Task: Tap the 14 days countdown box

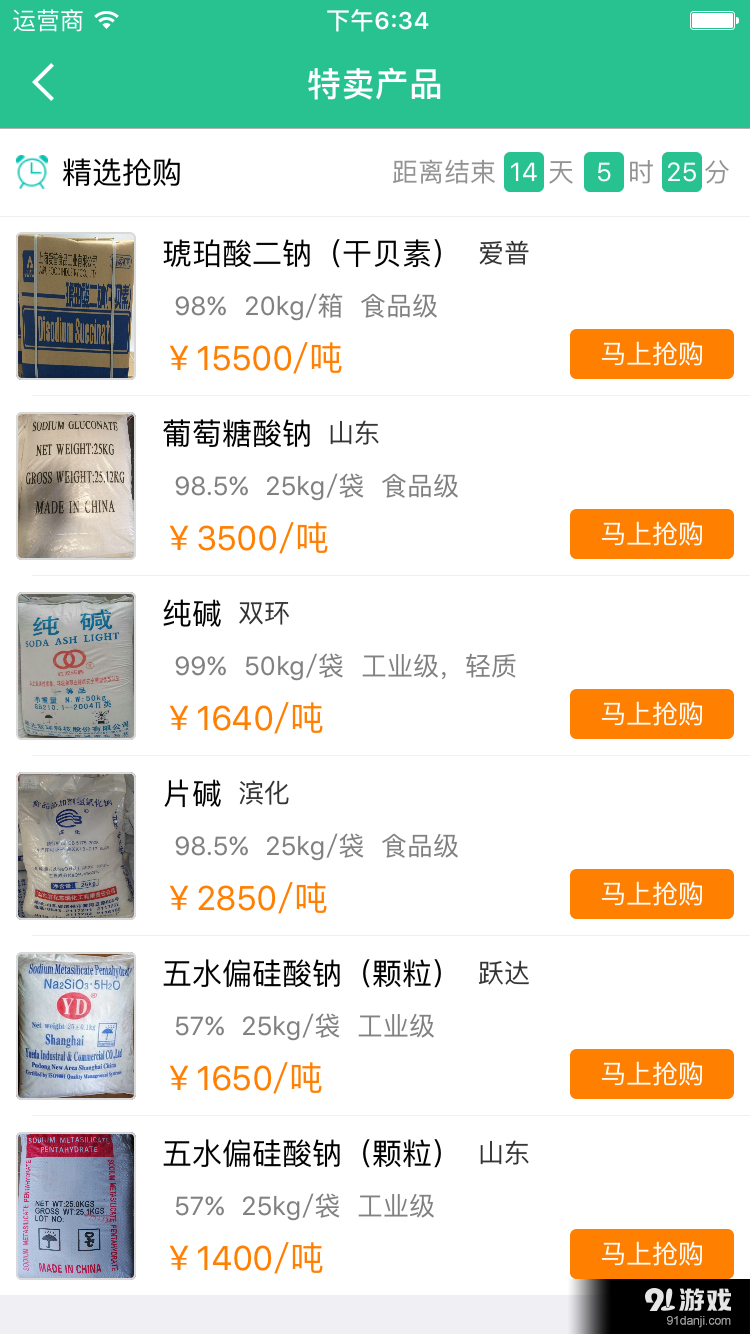Action: click(524, 171)
